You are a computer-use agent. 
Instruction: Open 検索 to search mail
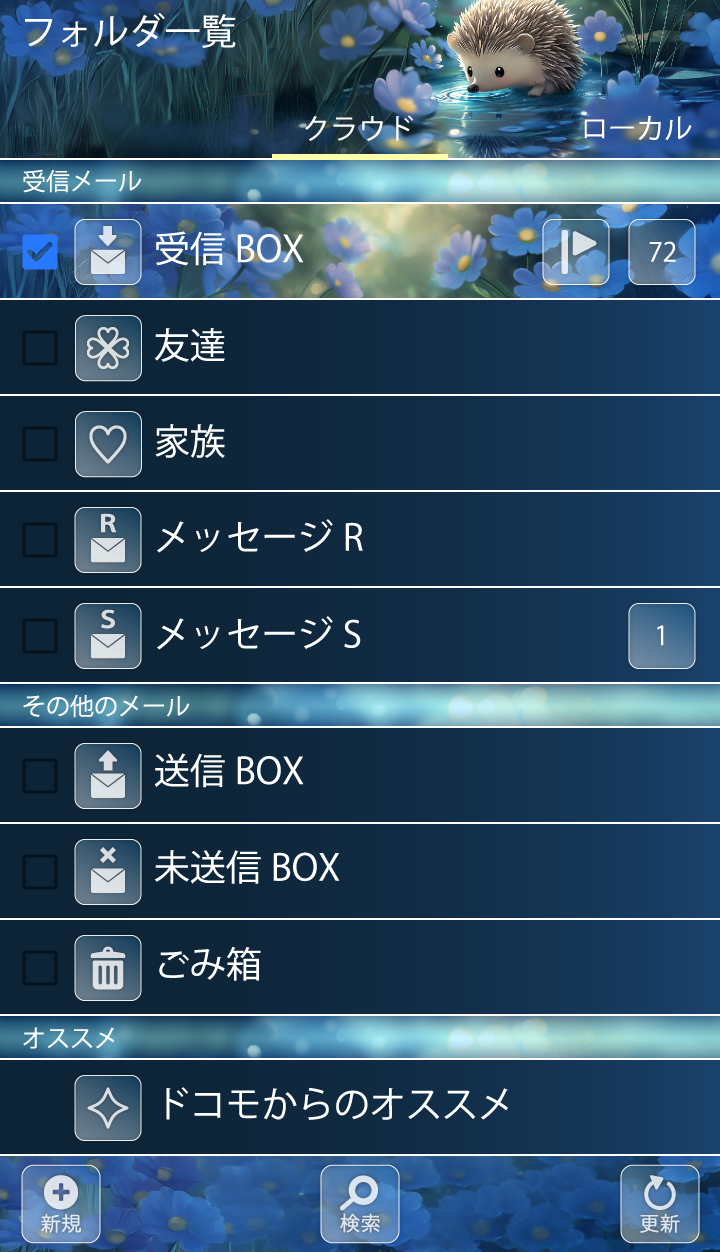(x=360, y=1204)
